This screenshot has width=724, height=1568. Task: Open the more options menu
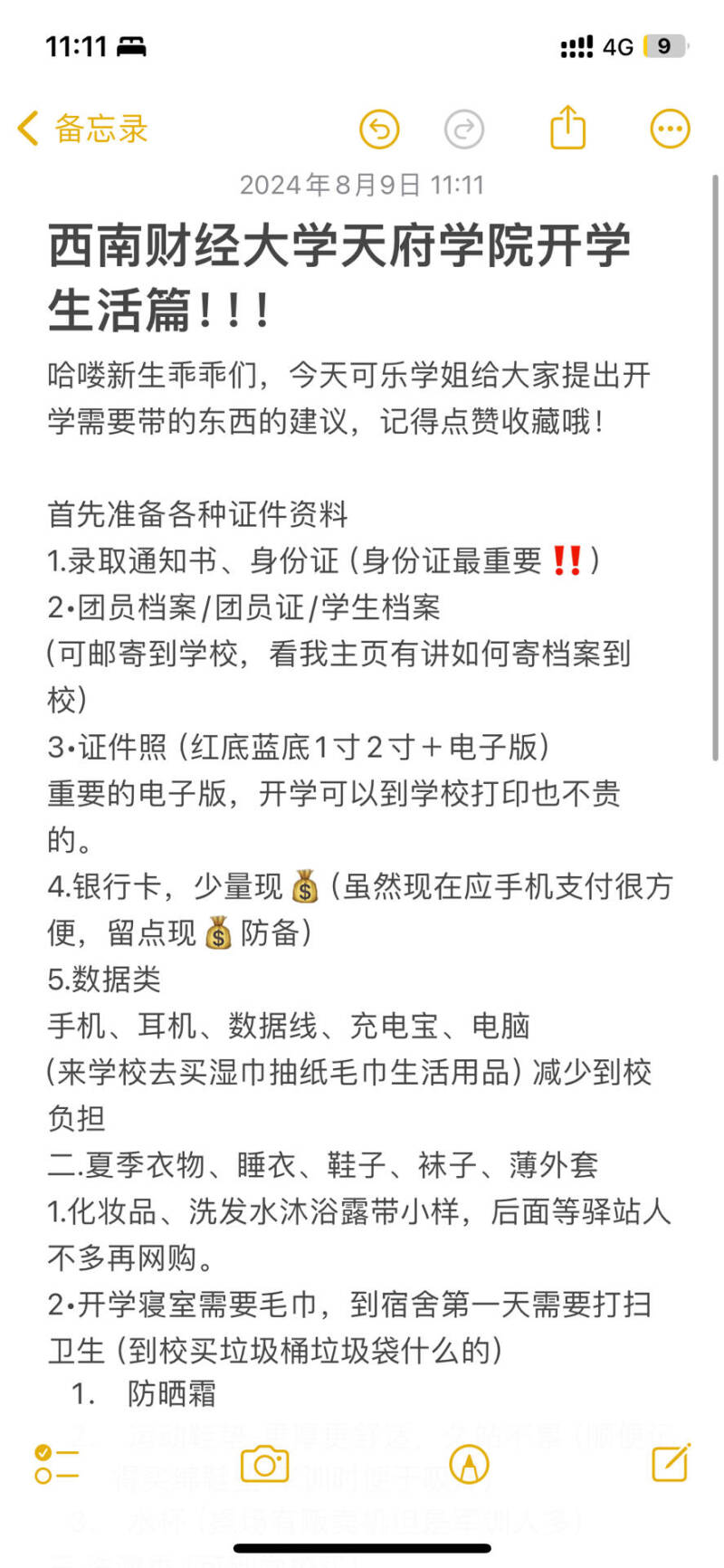(670, 129)
